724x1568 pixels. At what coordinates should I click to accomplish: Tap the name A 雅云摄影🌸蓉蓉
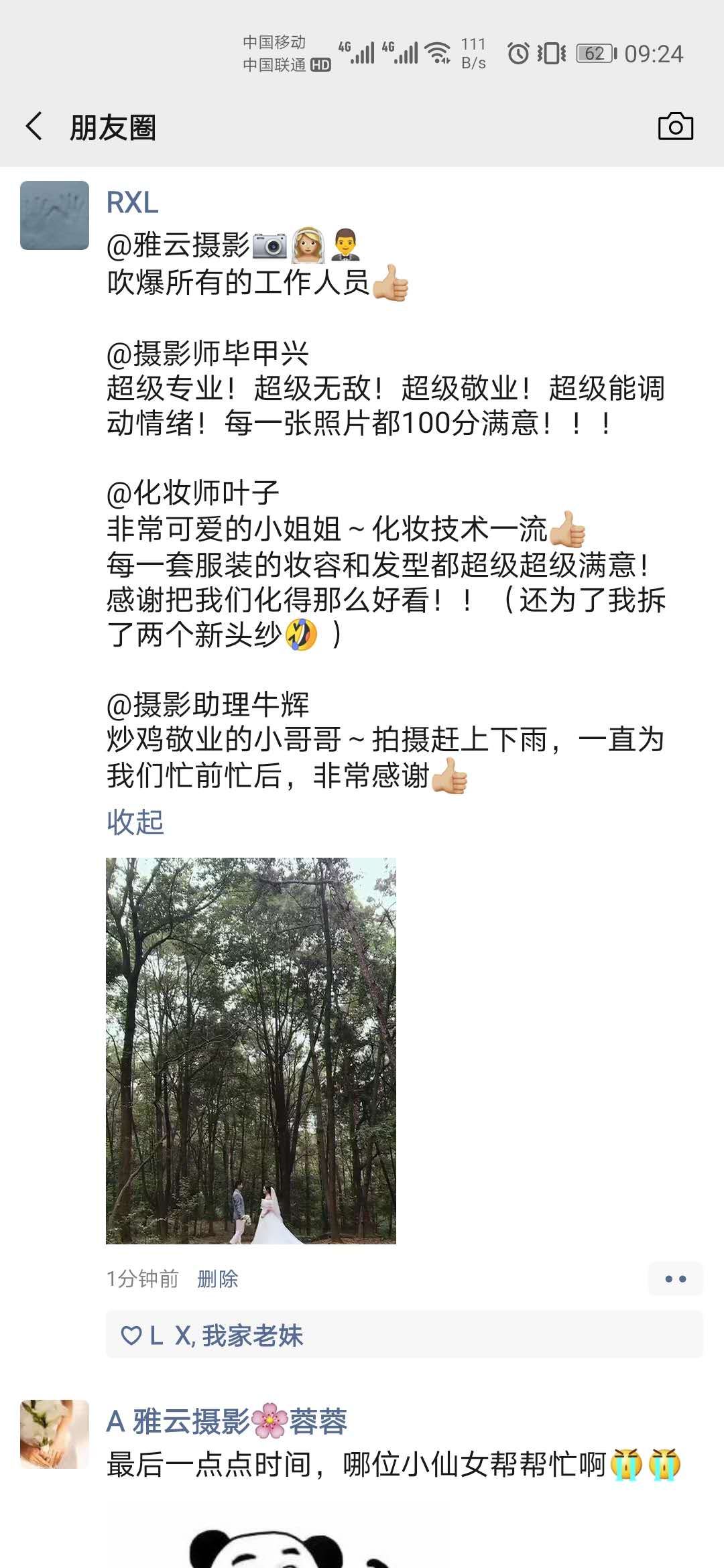tap(226, 1421)
